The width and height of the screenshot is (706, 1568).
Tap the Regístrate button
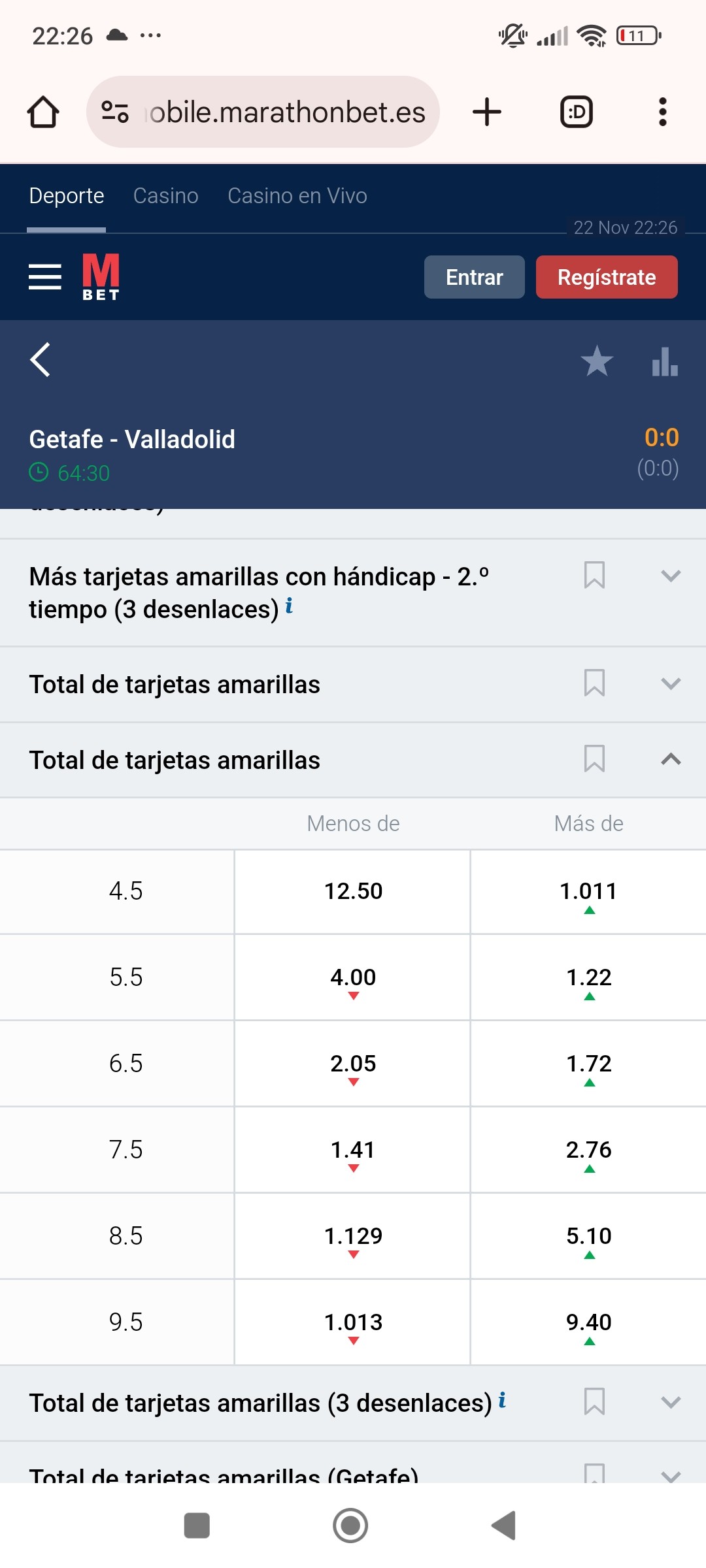607,277
